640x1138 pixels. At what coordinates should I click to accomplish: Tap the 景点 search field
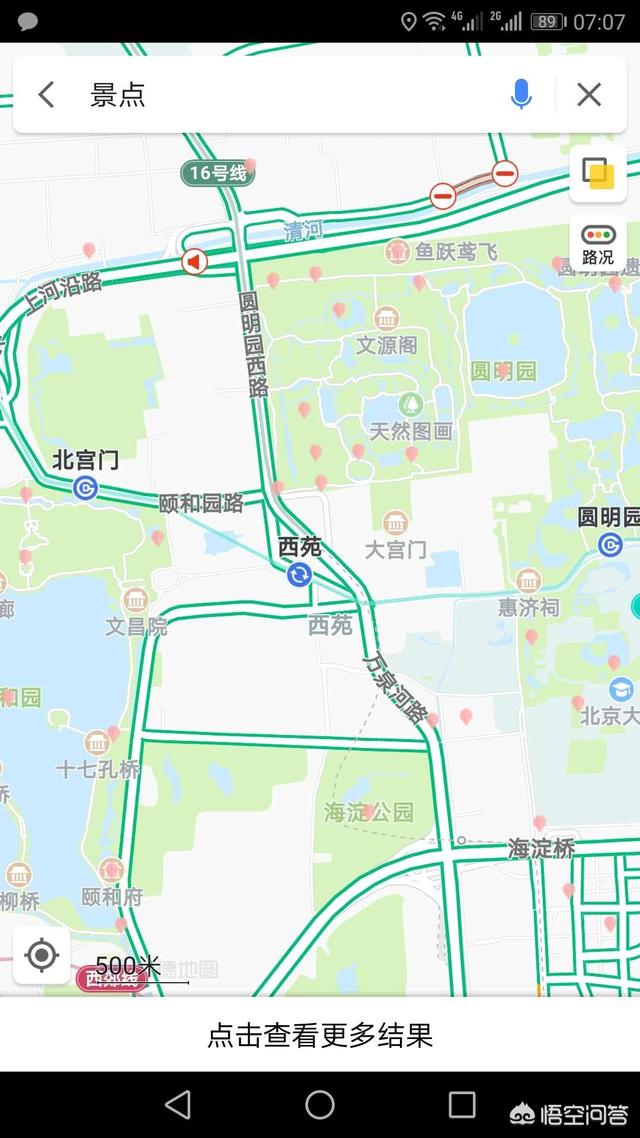[290, 94]
